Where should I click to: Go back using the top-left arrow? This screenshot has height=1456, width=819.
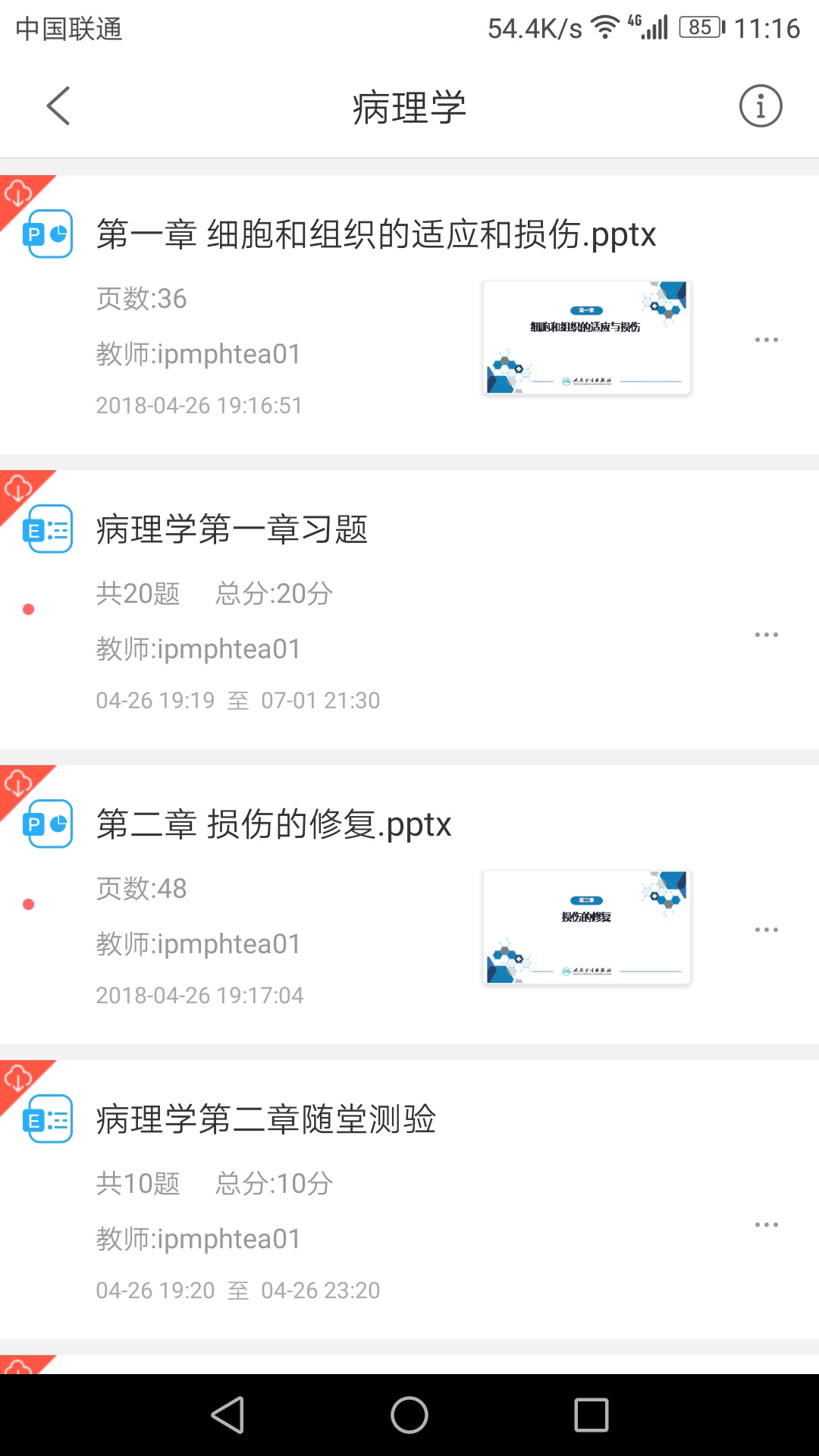[59, 106]
